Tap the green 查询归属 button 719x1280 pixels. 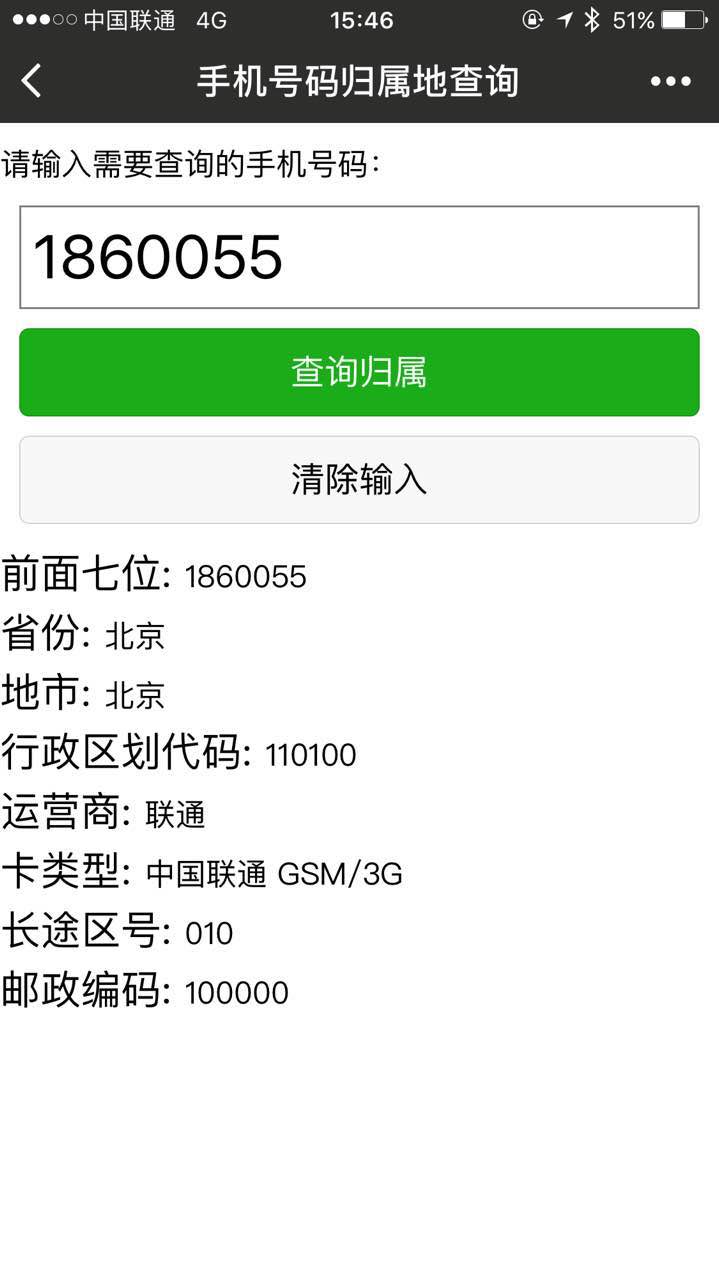(x=359, y=372)
